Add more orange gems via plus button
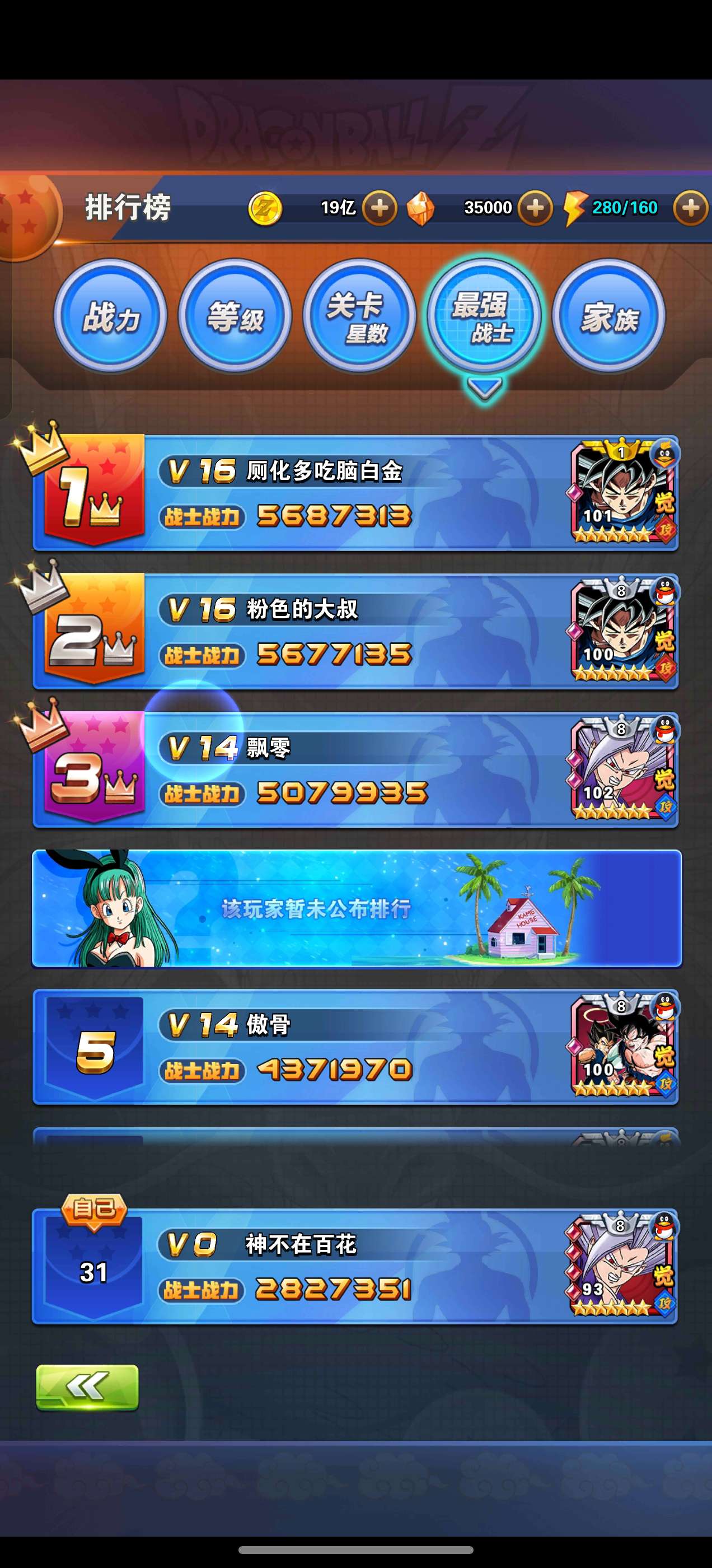Image resolution: width=712 pixels, height=1568 pixels. [535, 208]
